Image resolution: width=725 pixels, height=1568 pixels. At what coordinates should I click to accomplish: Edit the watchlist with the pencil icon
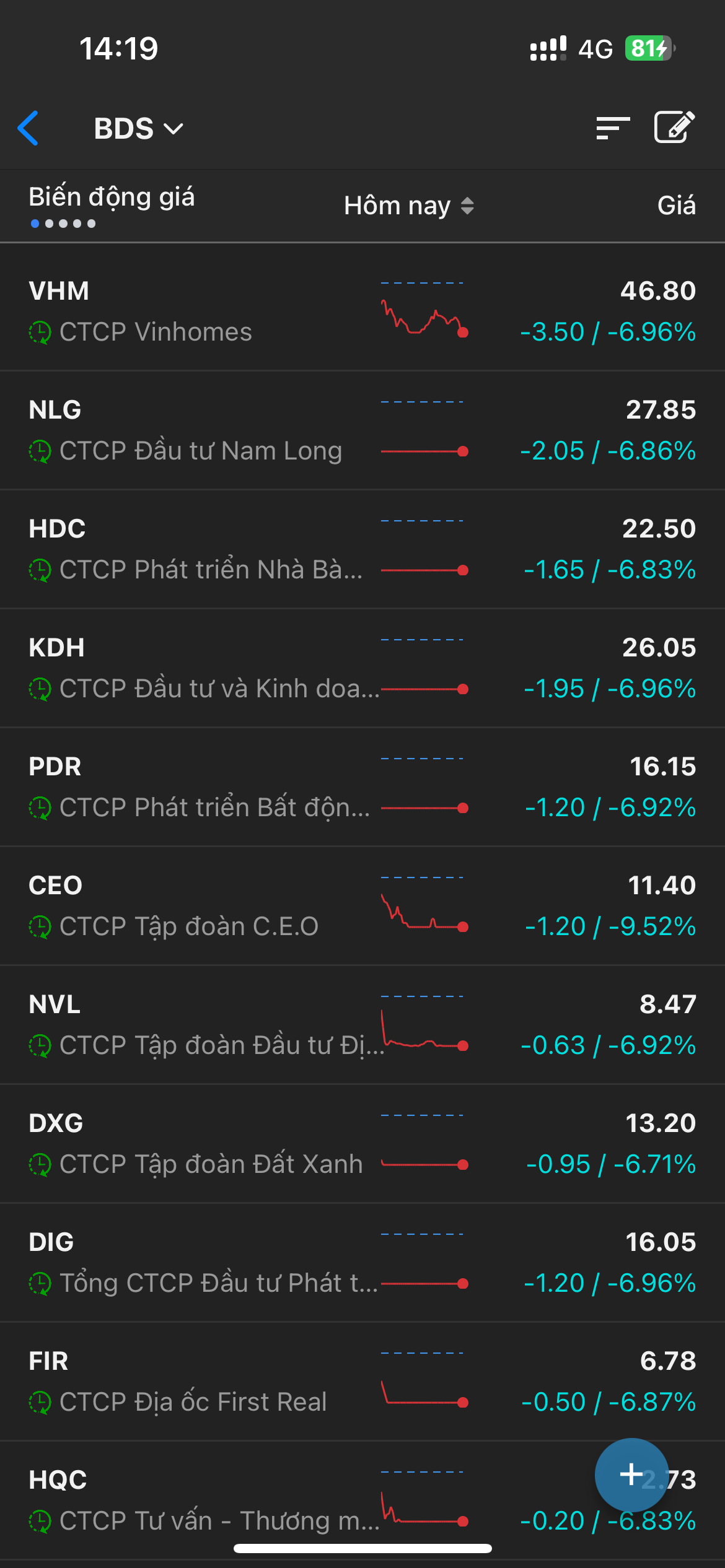[x=674, y=128]
